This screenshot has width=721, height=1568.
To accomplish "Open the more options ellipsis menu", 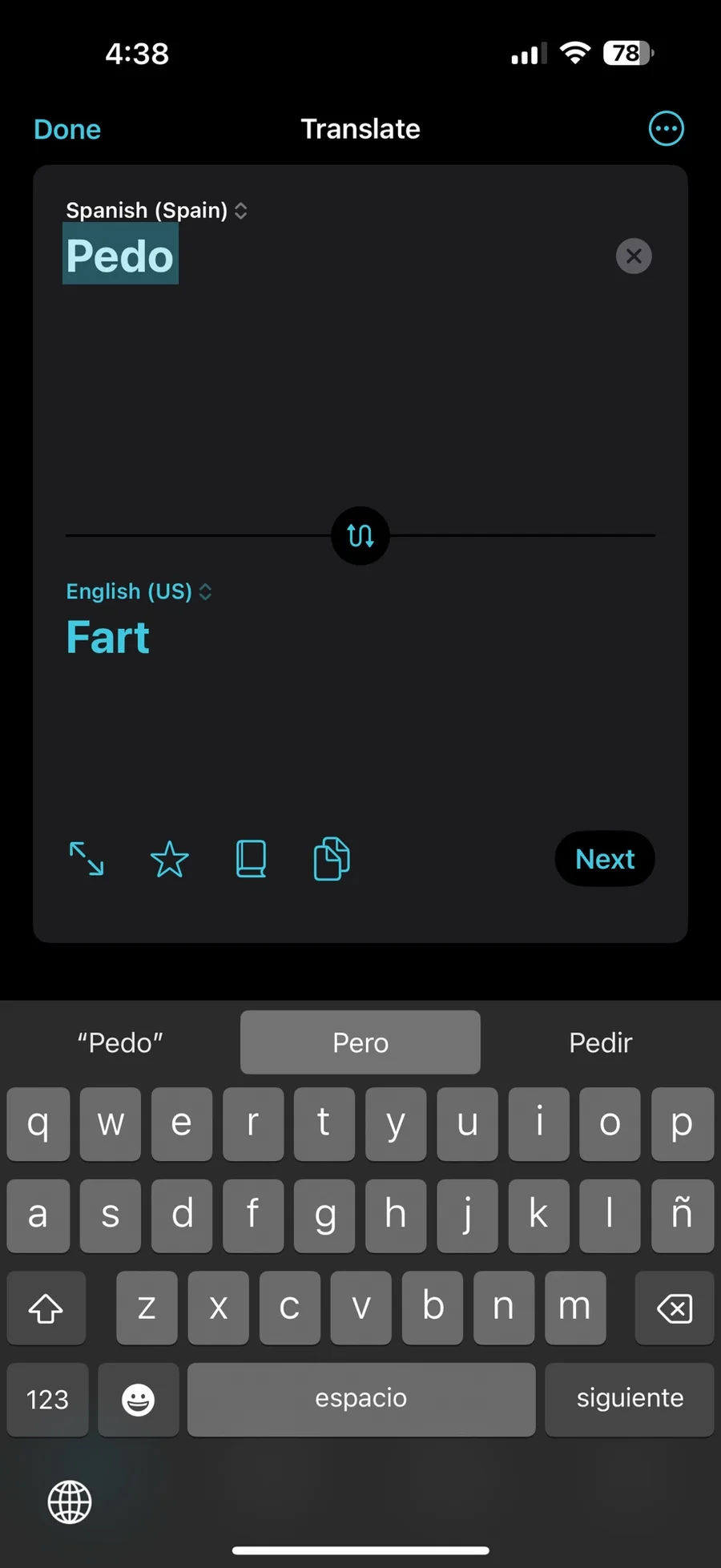I will point(666,129).
